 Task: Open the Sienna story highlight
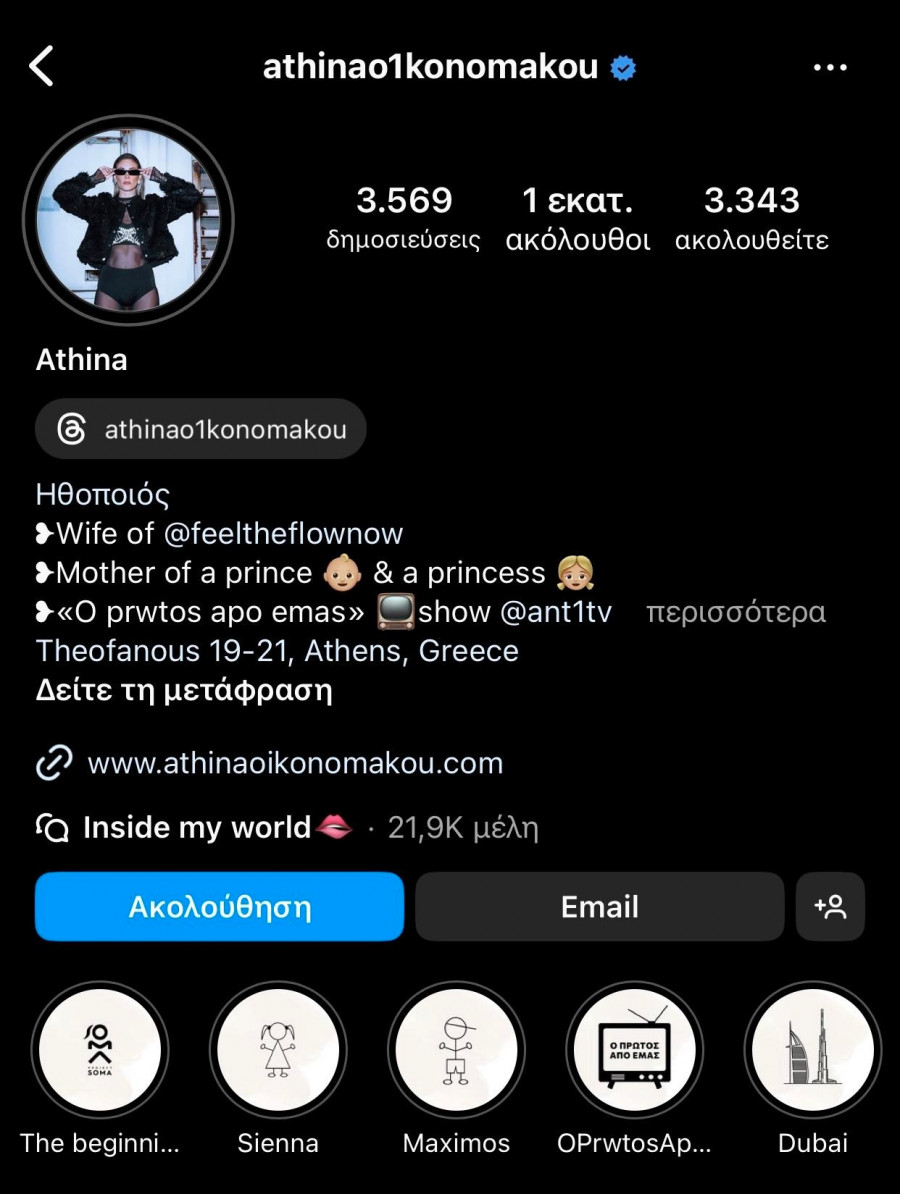coord(278,1050)
